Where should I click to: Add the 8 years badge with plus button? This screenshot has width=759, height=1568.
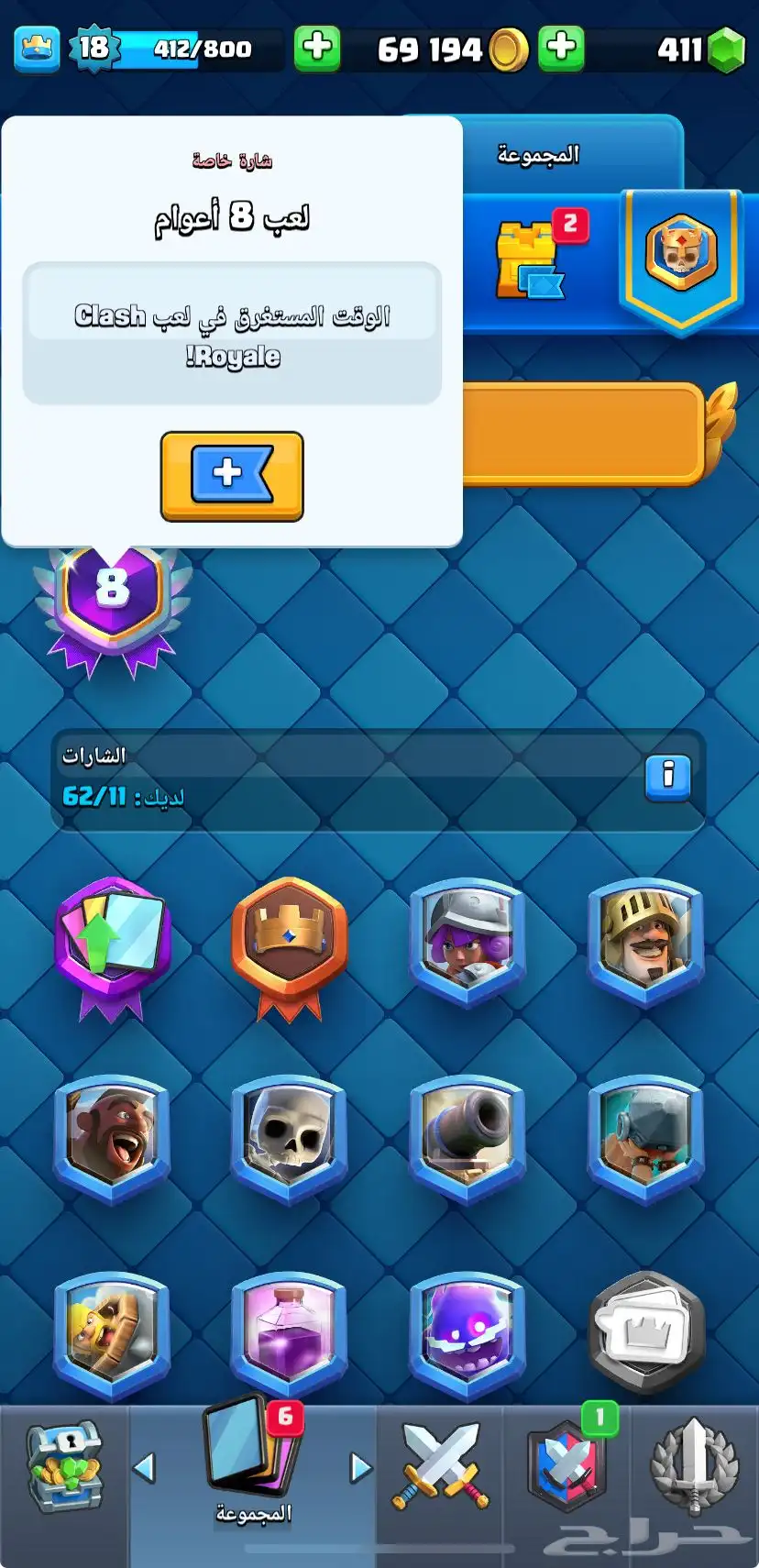(x=232, y=476)
